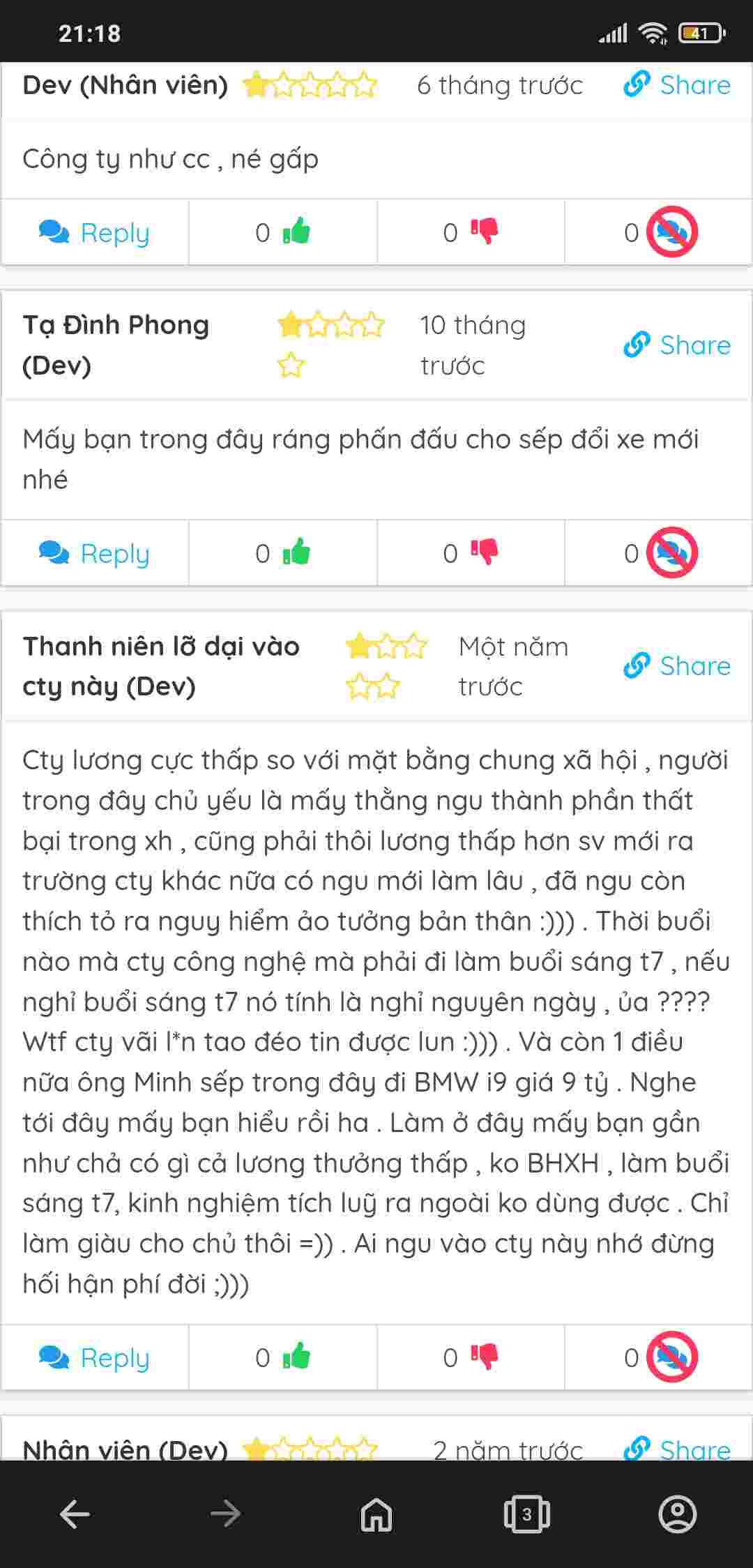
Task: Share the 'Công ty như cc' review
Action: point(676,85)
